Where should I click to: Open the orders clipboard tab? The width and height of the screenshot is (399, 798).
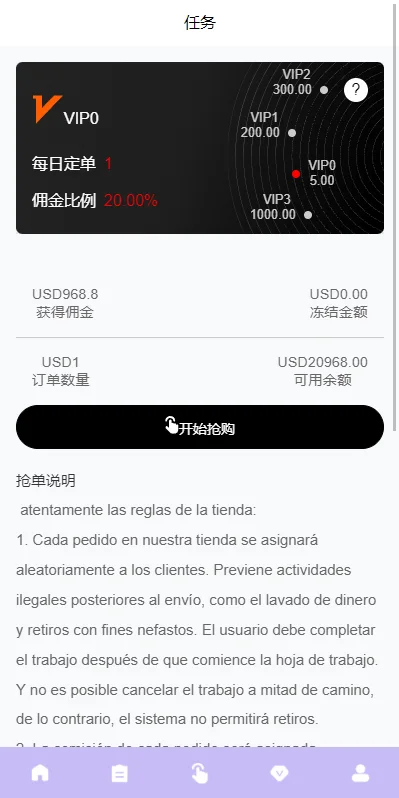click(120, 774)
